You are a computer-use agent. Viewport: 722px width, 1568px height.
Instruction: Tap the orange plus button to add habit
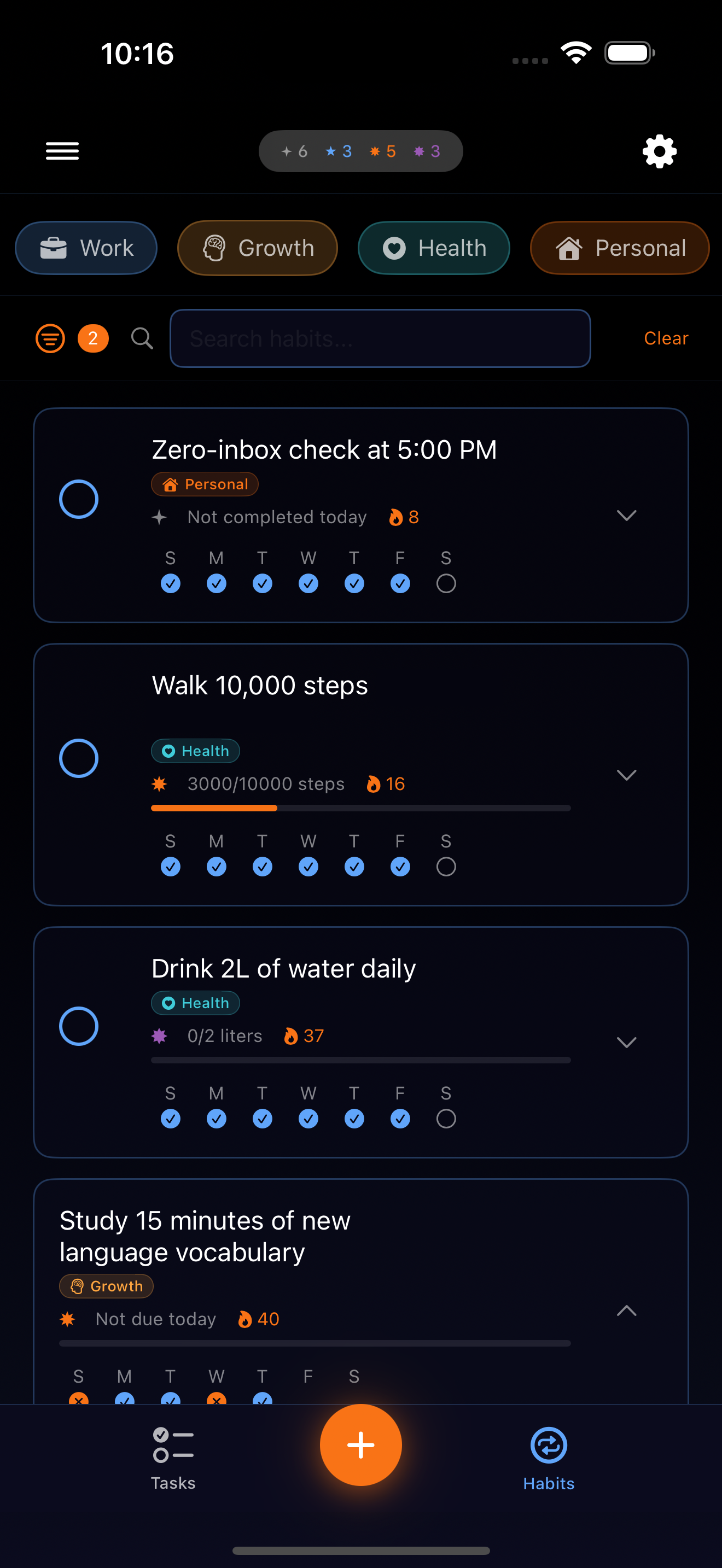click(361, 1446)
